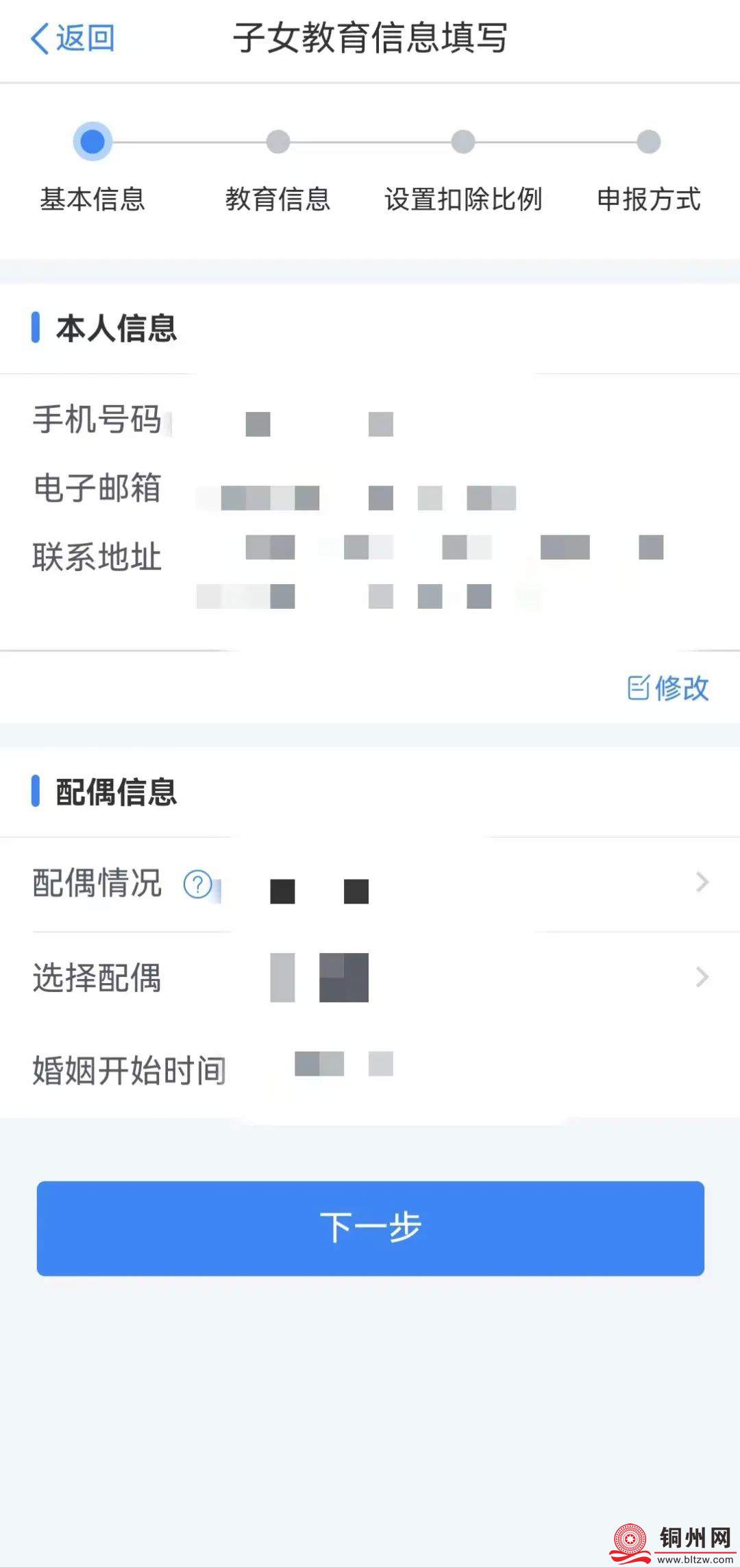740x1568 pixels.
Task: Click the 教育信息 step circle
Action: pyautogui.click(x=277, y=142)
